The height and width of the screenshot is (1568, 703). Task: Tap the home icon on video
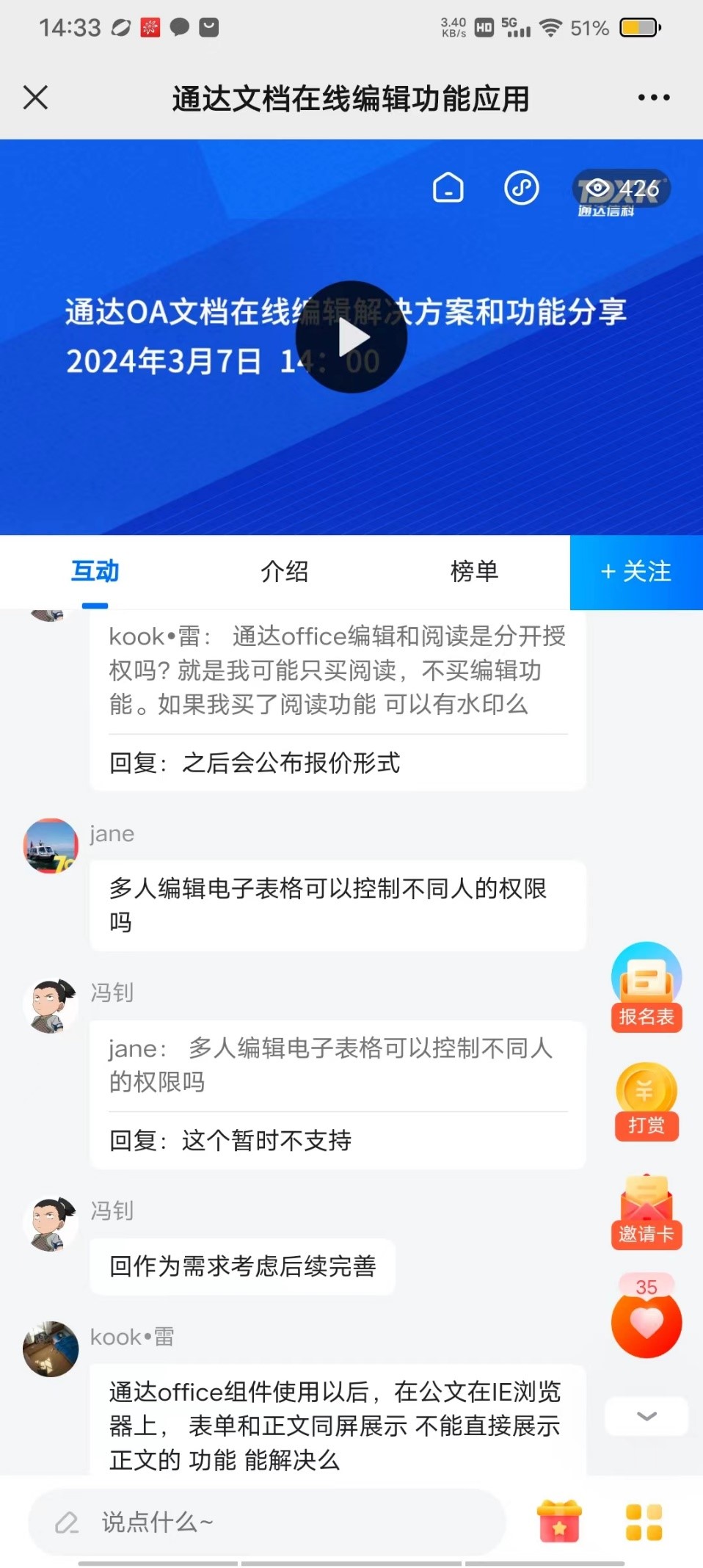tap(448, 188)
